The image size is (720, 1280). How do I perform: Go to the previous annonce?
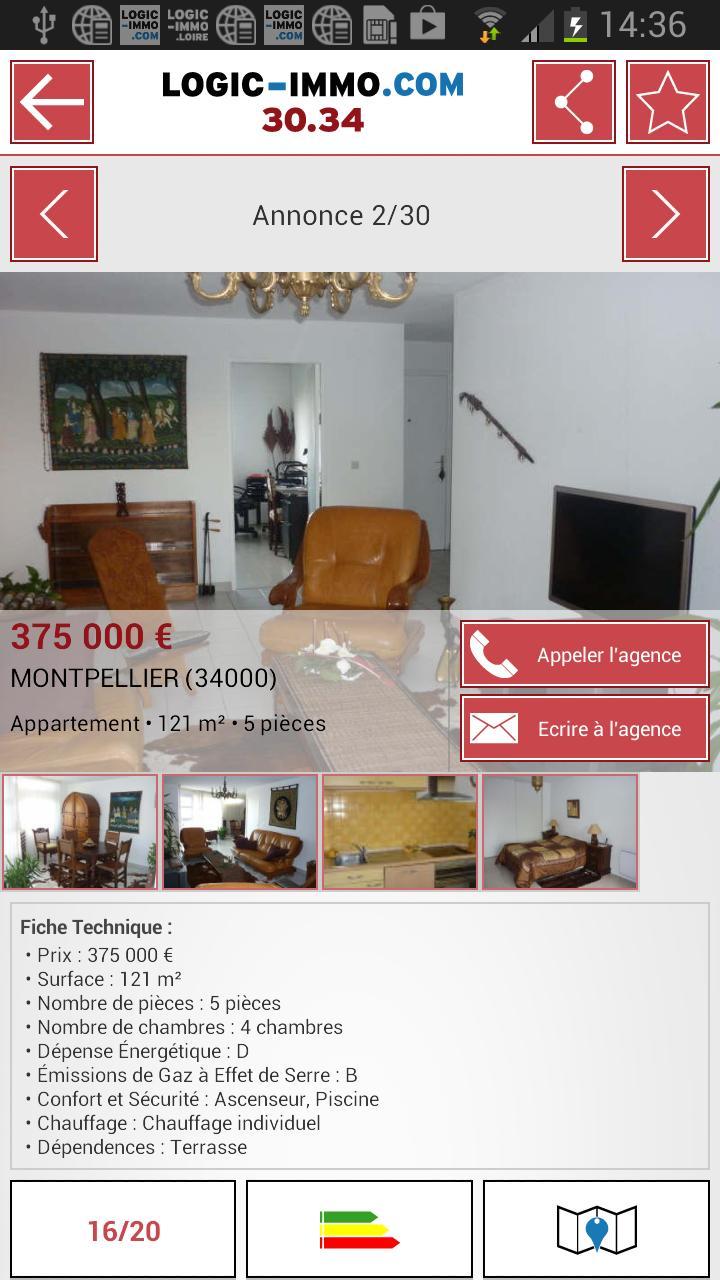click(54, 214)
